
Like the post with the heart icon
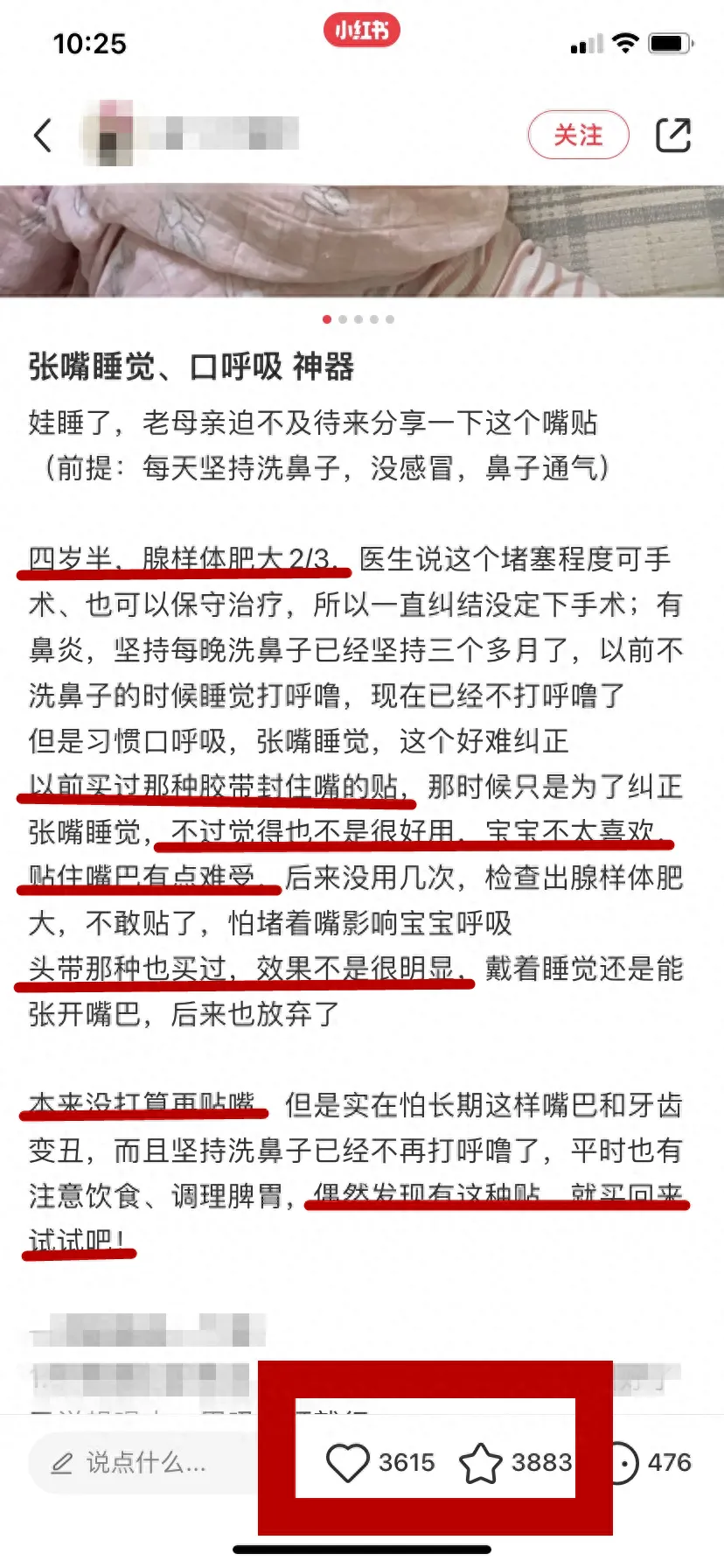pos(348,1462)
